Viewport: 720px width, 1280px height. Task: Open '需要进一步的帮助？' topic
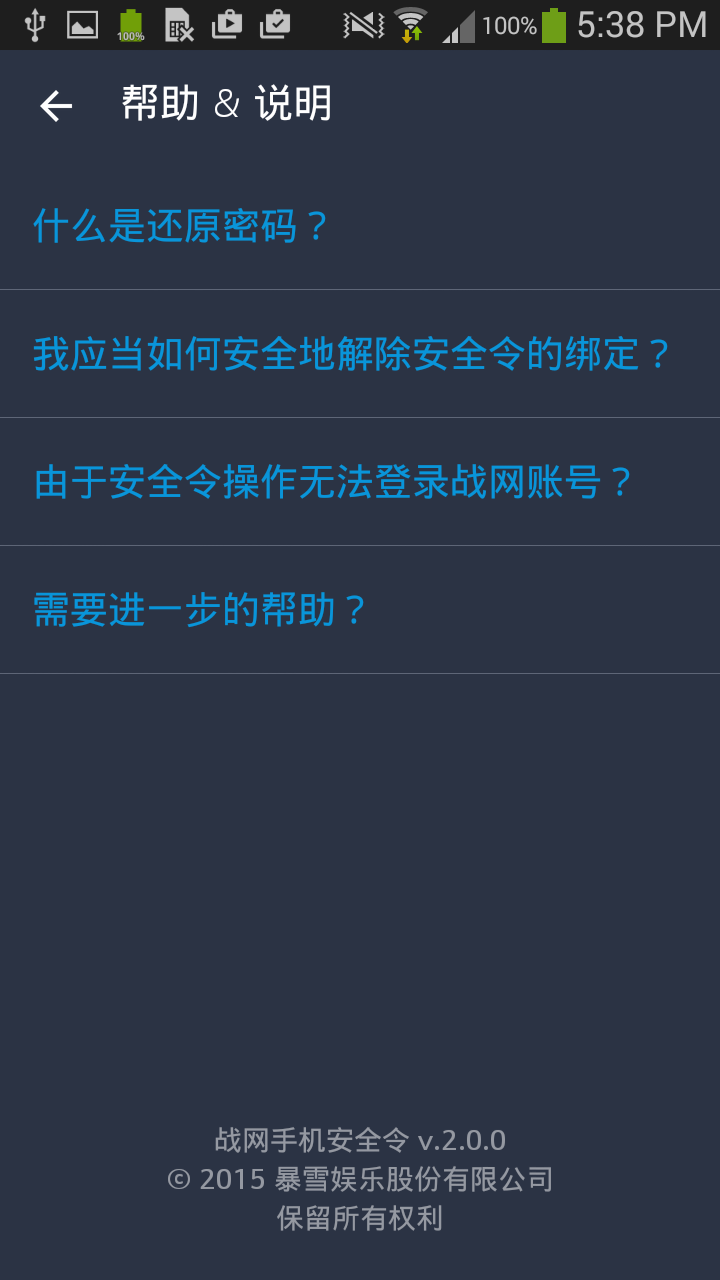click(x=201, y=610)
